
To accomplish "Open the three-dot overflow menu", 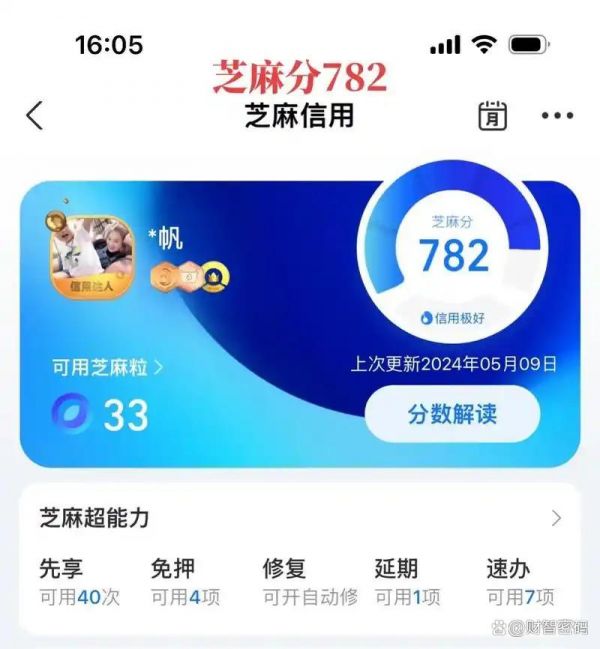I will click(557, 115).
